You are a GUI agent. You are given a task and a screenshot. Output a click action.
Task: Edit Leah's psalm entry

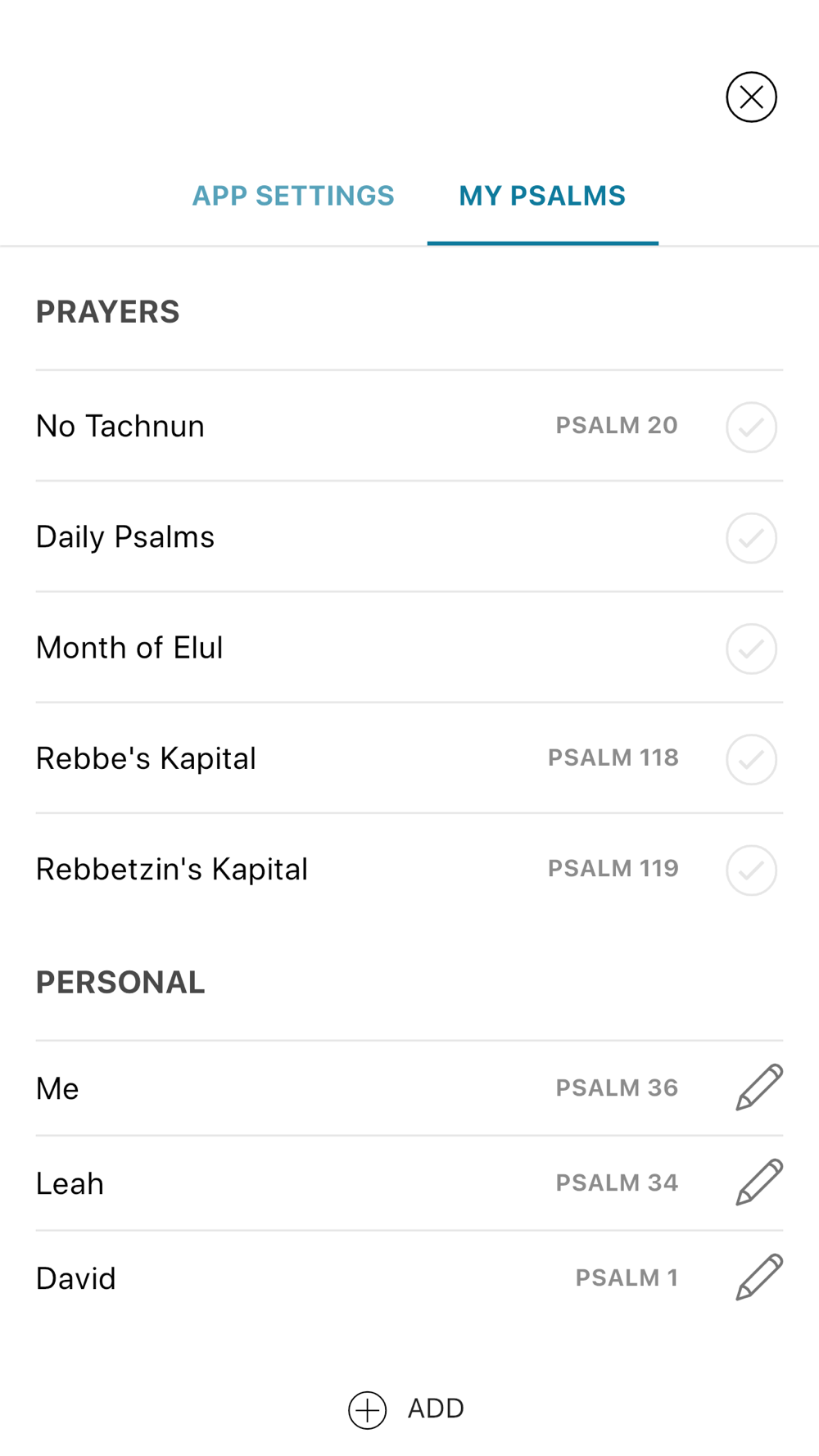pos(759,1182)
